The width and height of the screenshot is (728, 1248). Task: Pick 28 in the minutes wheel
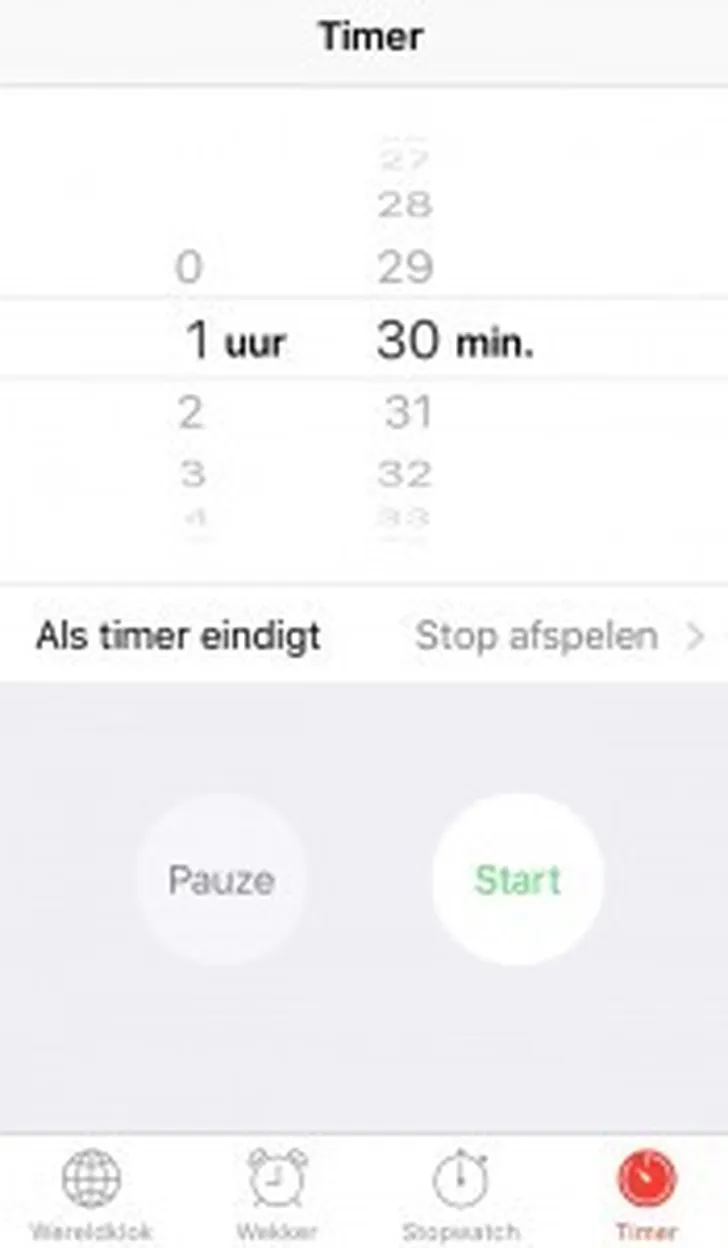[x=405, y=205]
